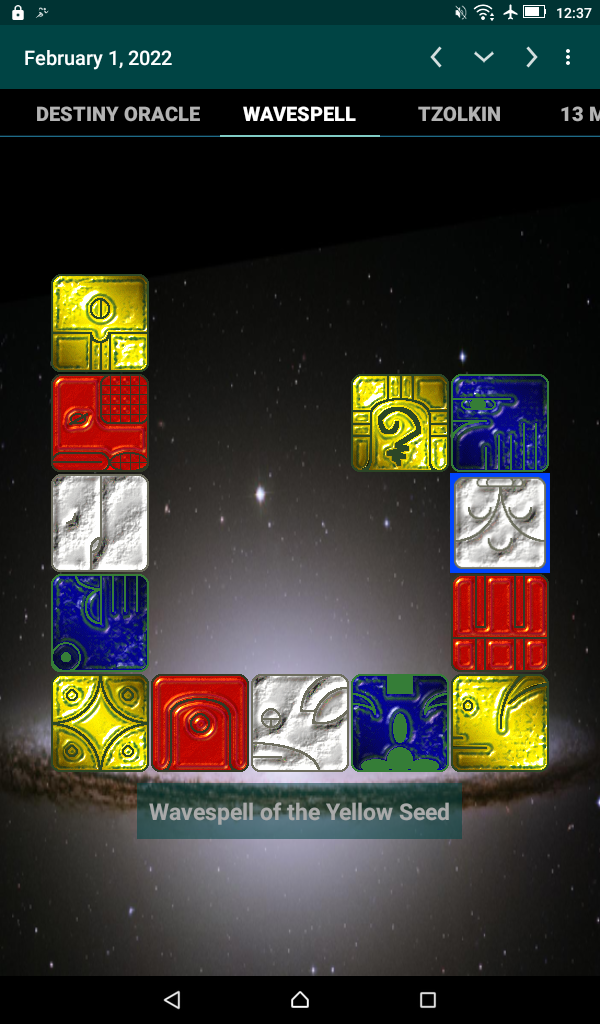Switch to the Destiny Oracle tab

[118, 114]
